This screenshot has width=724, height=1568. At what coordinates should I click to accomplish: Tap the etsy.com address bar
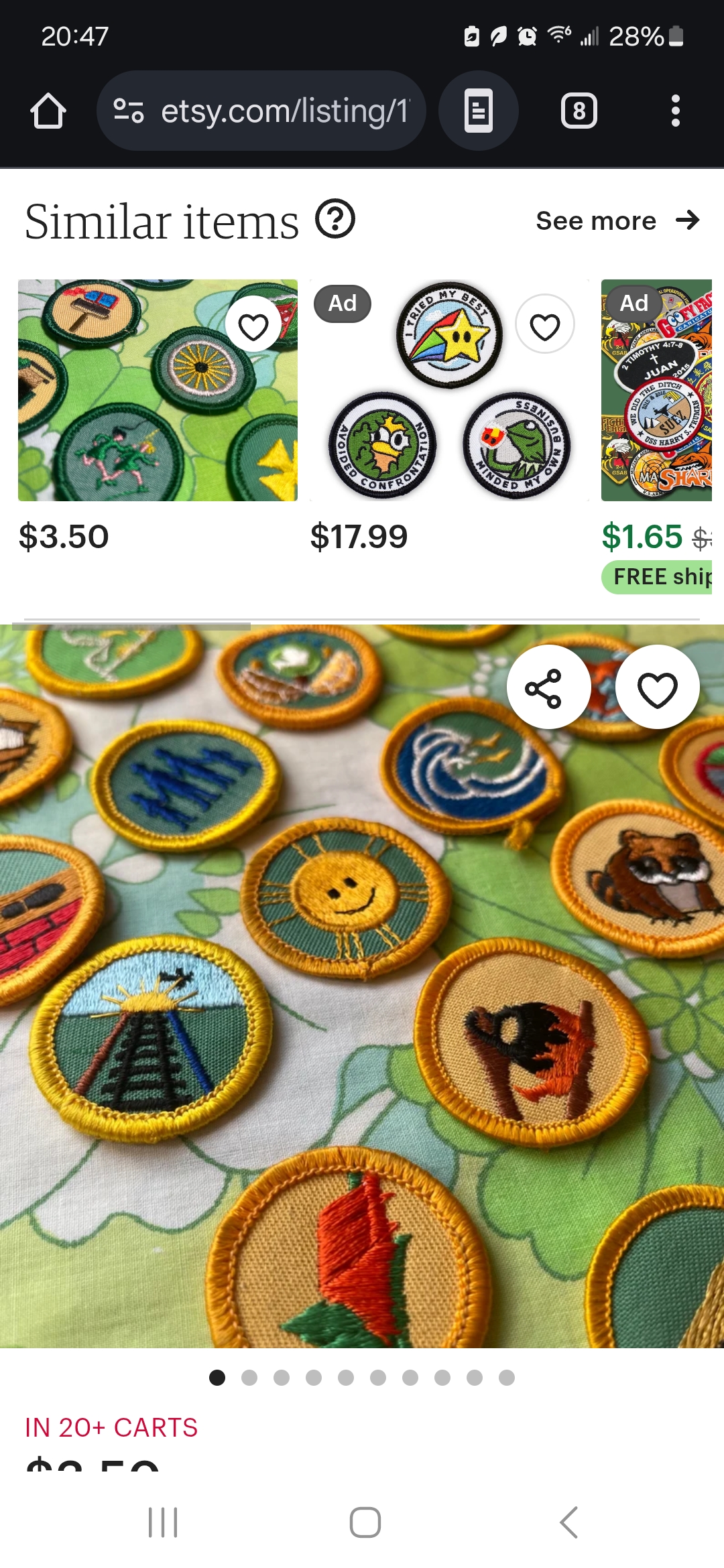tap(261, 111)
